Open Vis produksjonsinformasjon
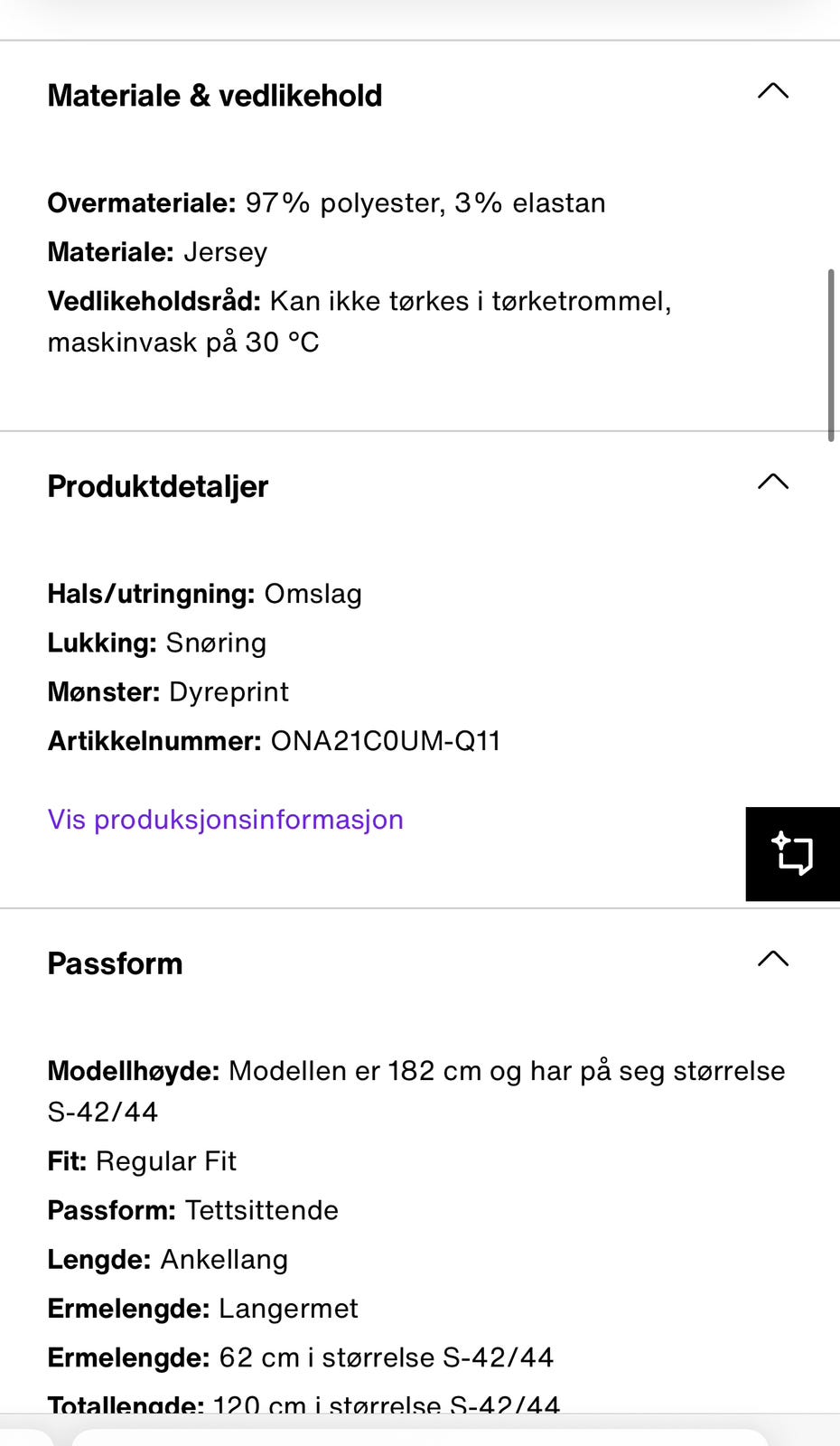 click(225, 819)
